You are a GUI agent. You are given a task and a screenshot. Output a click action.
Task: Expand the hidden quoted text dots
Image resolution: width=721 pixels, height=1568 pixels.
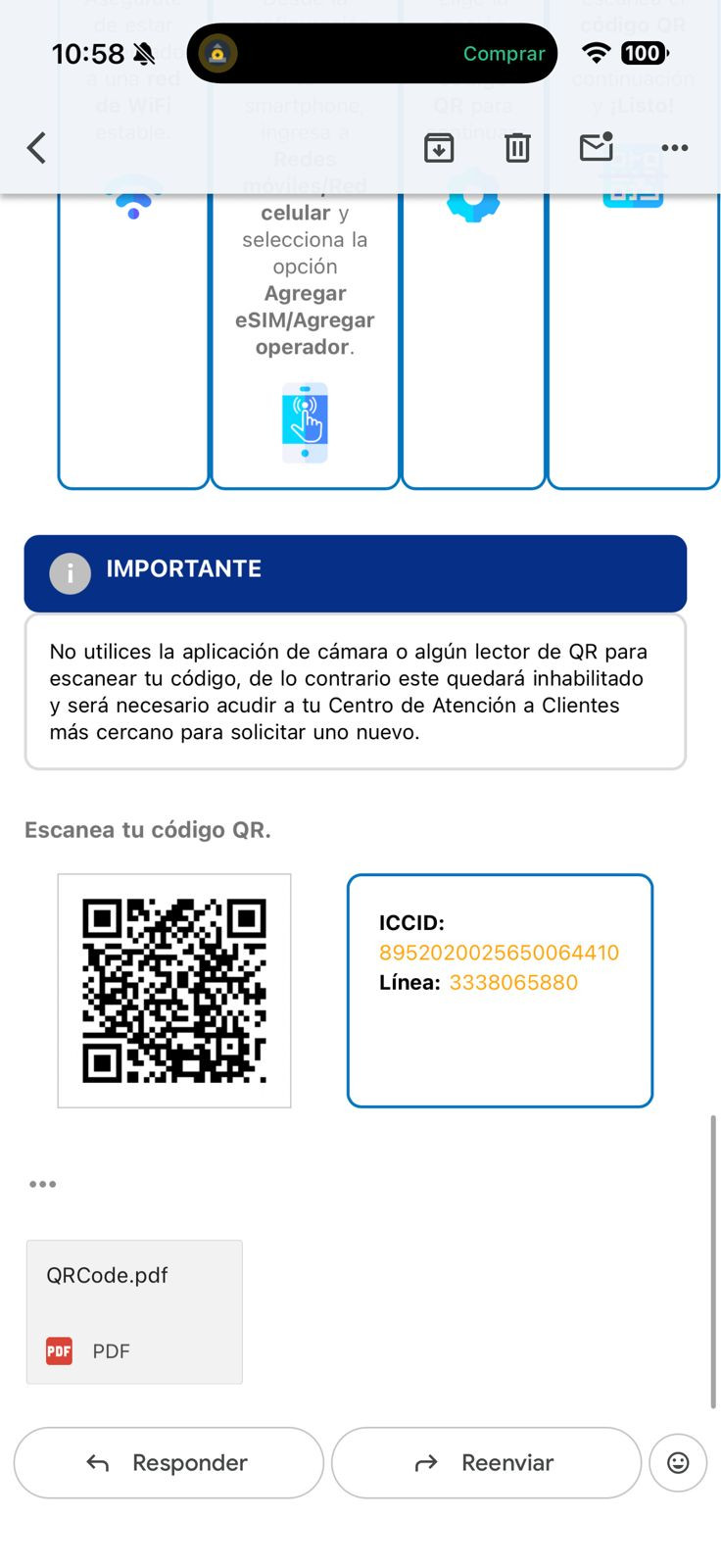click(x=42, y=1184)
